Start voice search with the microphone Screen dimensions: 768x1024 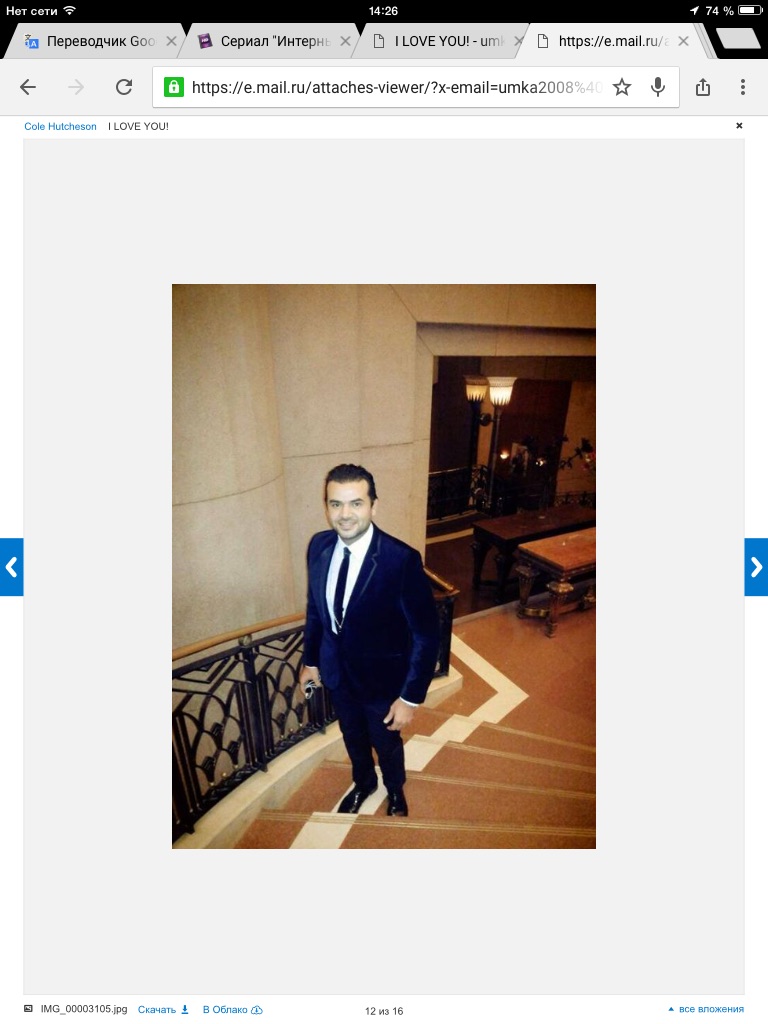(657, 87)
